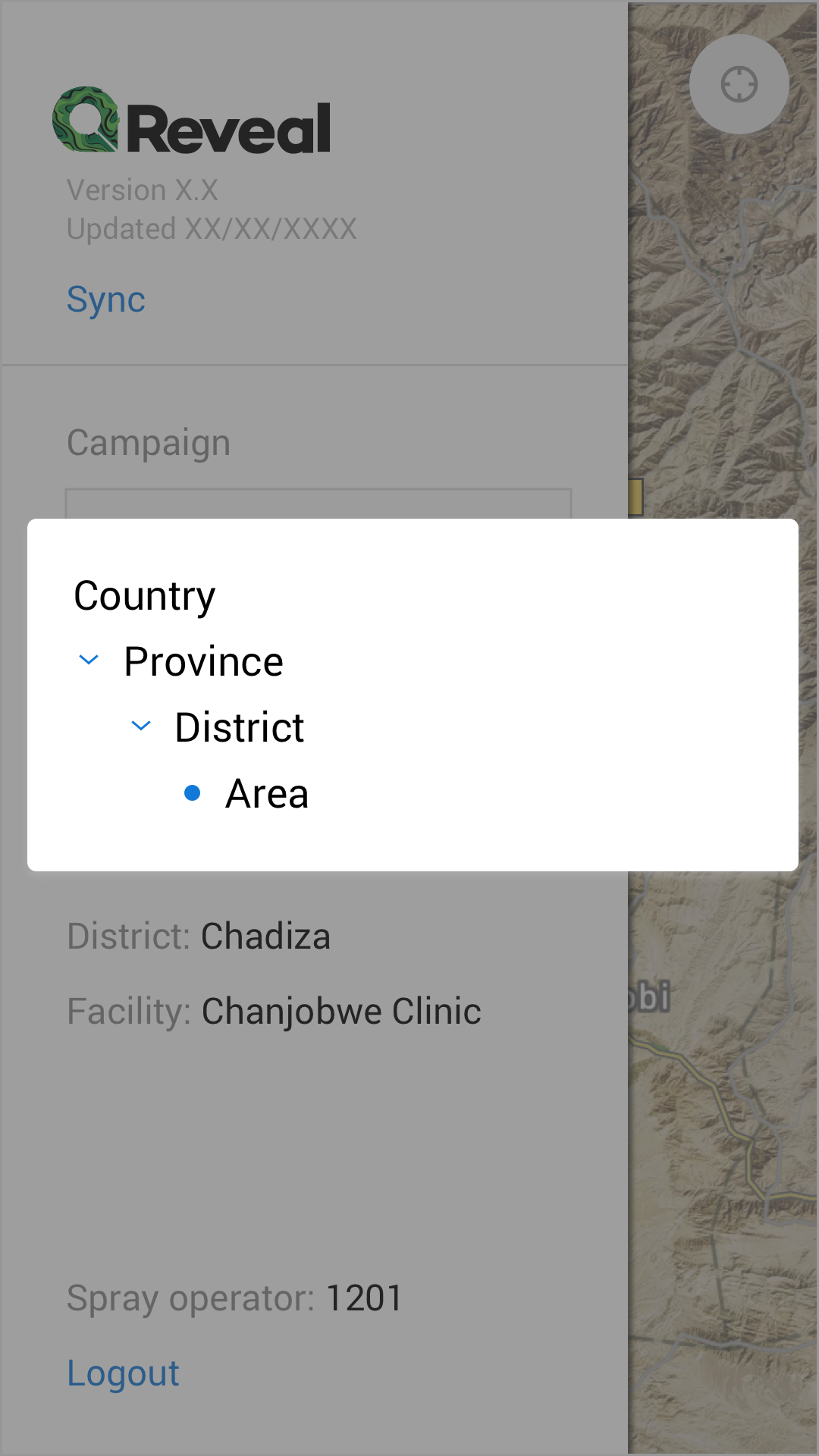Select Province in the tree
Image resolution: width=819 pixels, height=1456 pixels.
203,662
